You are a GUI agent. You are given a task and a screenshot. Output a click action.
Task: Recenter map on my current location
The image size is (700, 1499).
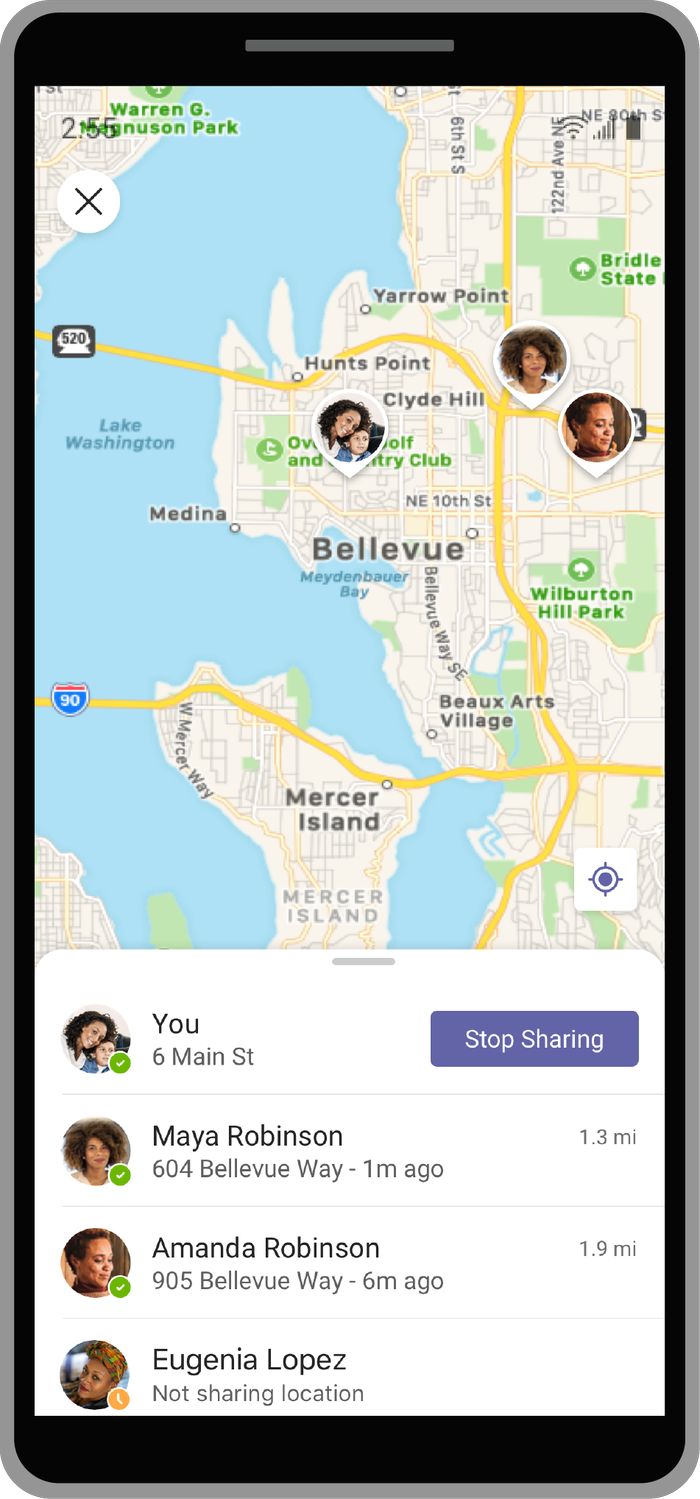(605, 879)
